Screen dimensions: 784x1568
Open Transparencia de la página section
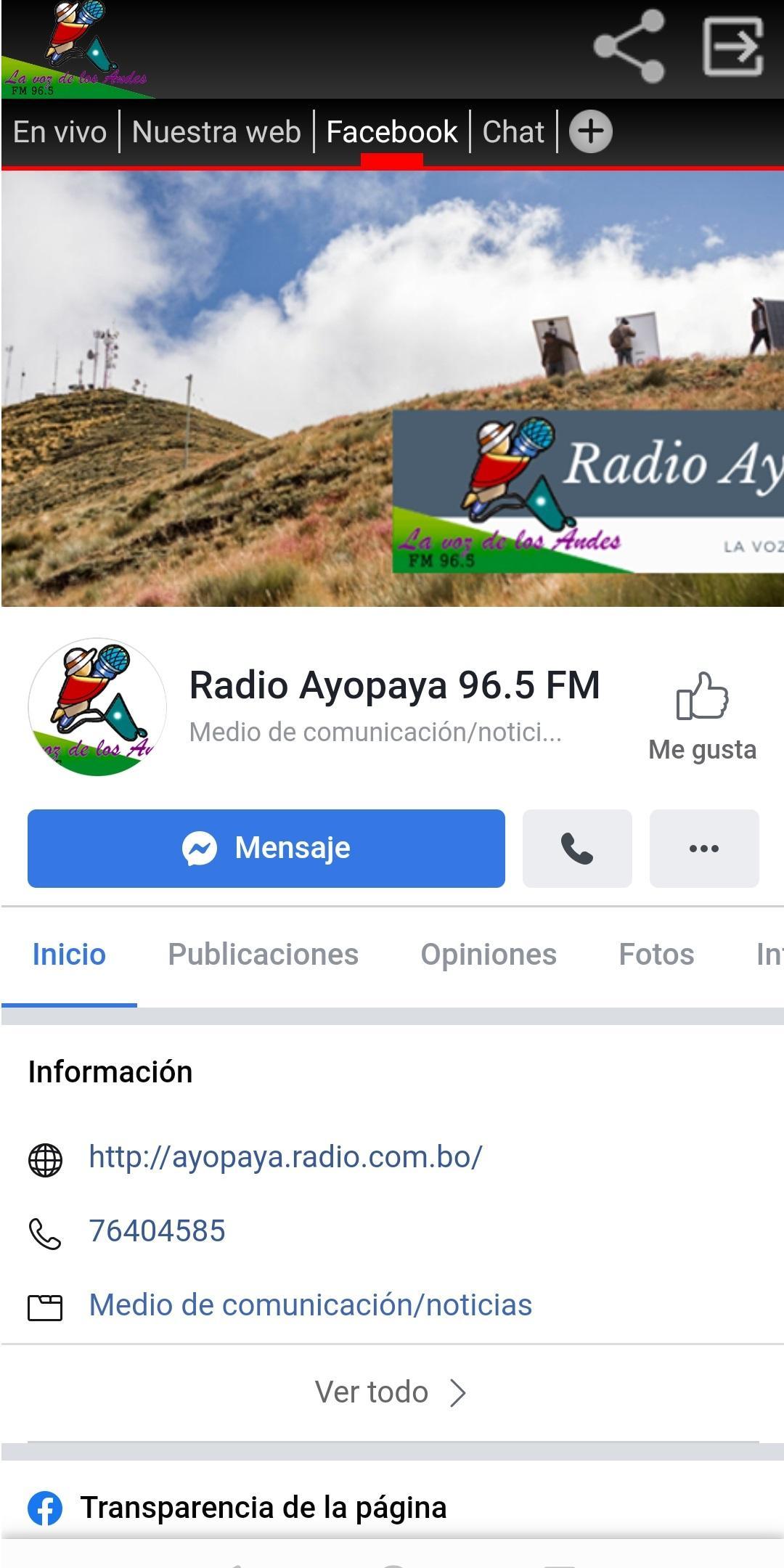(263, 1508)
